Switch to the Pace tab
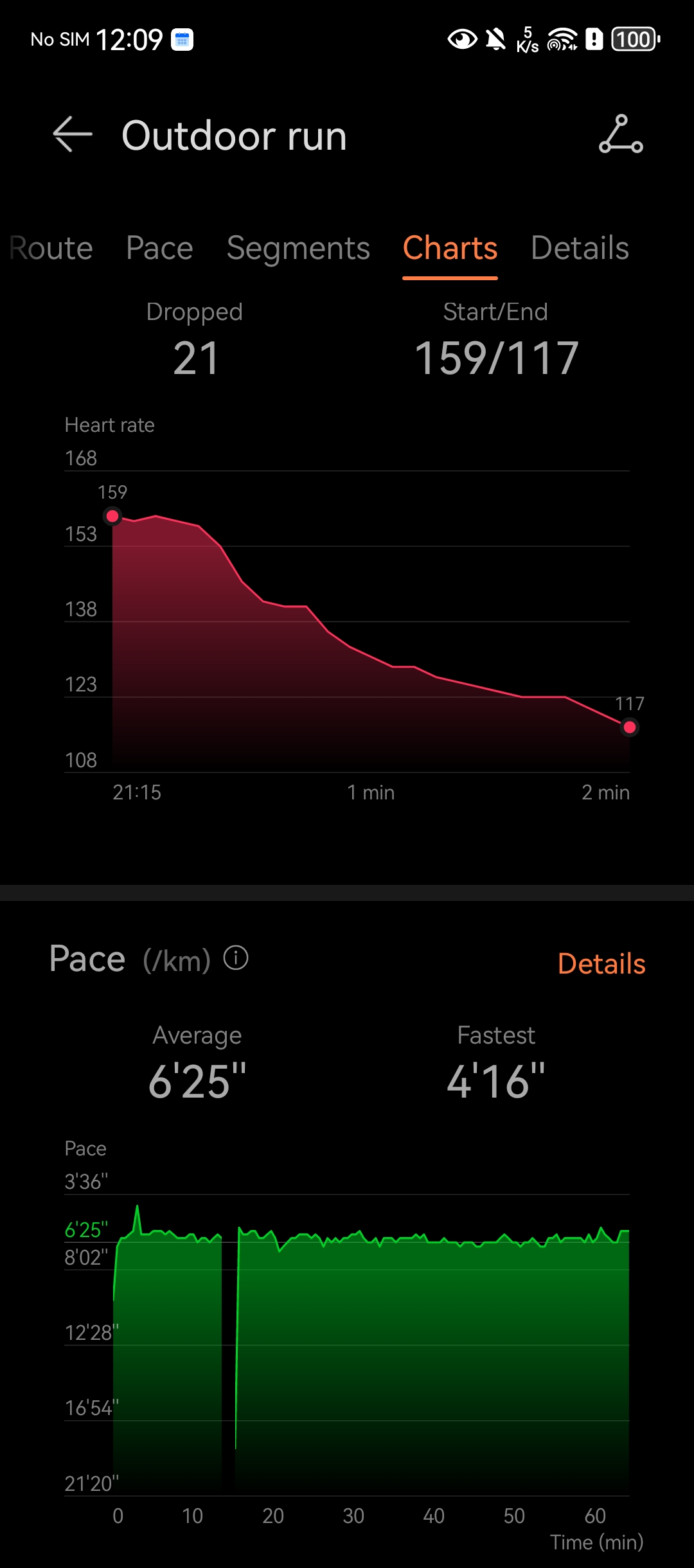 coord(159,249)
